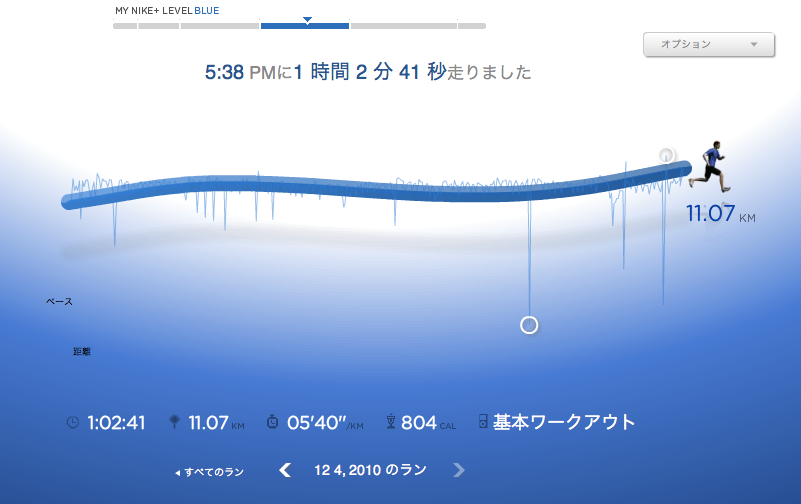Image resolution: width=801 pixels, height=504 pixels.
Task: Go to すべてのラン list
Action: pos(209,471)
